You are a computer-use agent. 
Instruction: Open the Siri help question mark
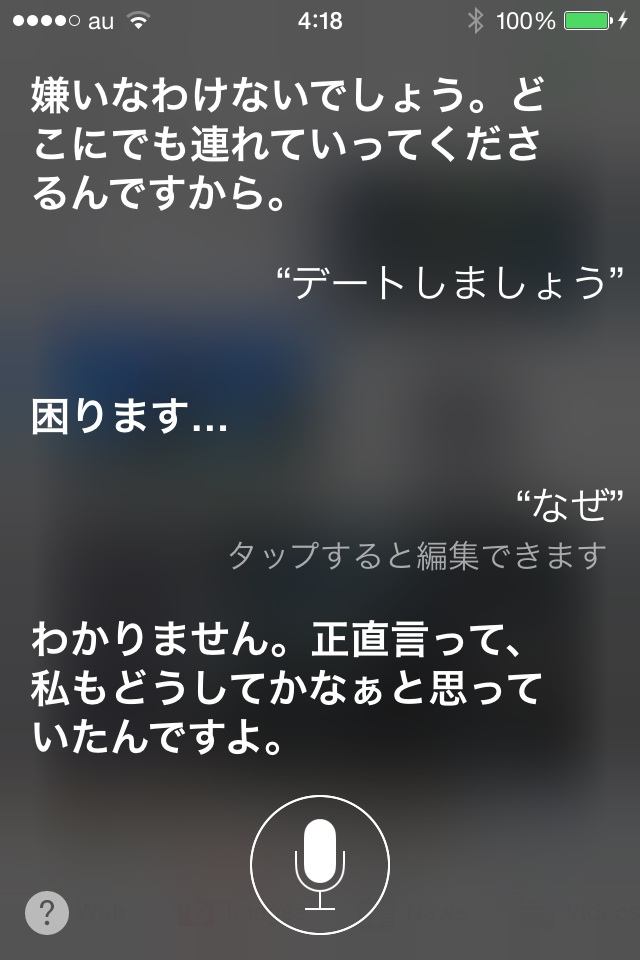(47, 912)
